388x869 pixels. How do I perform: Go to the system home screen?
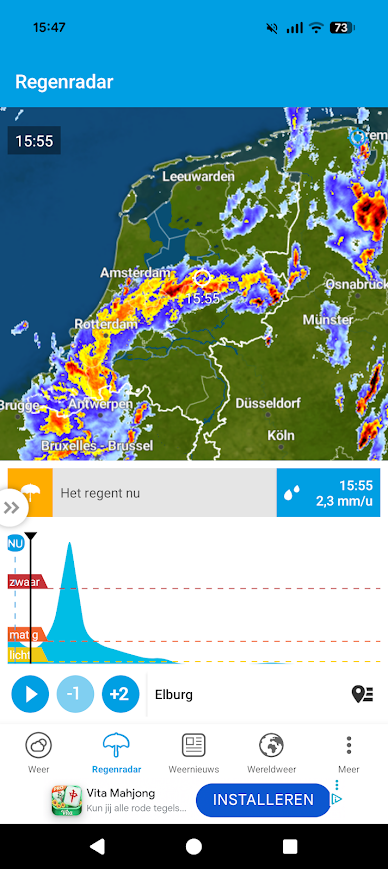point(193,846)
